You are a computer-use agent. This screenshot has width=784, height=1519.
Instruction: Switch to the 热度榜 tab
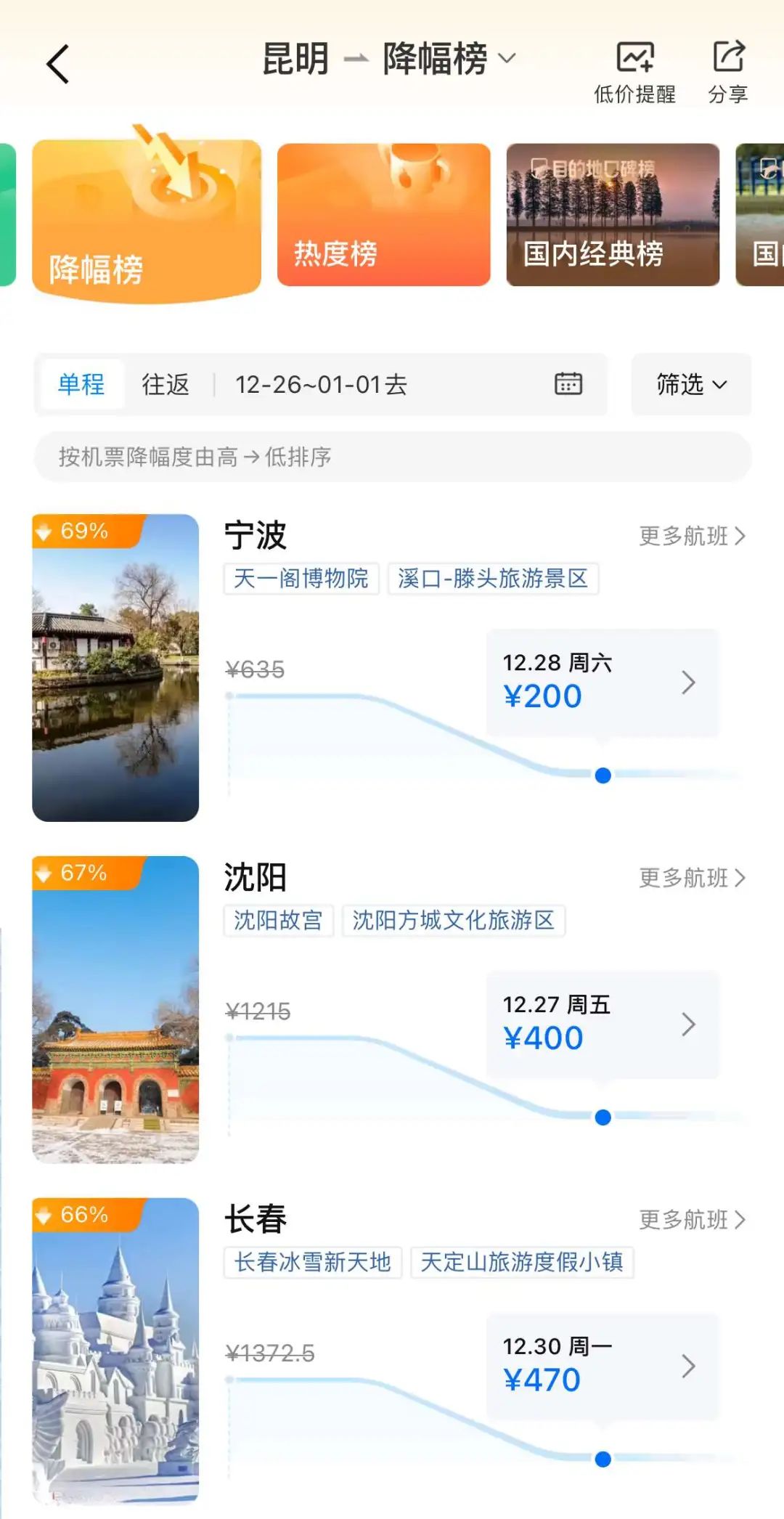[383, 214]
